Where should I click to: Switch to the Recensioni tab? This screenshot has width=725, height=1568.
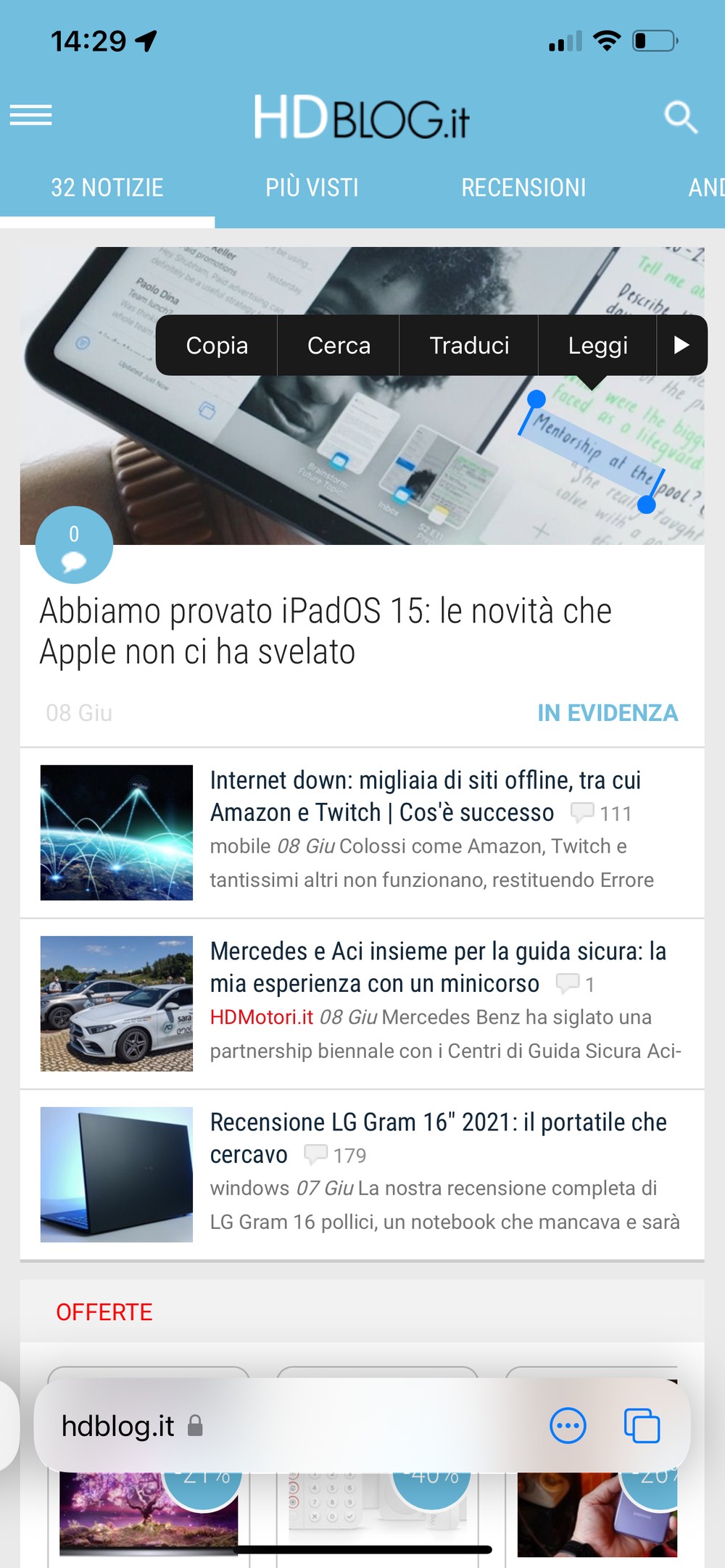click(x=523, y=188)
